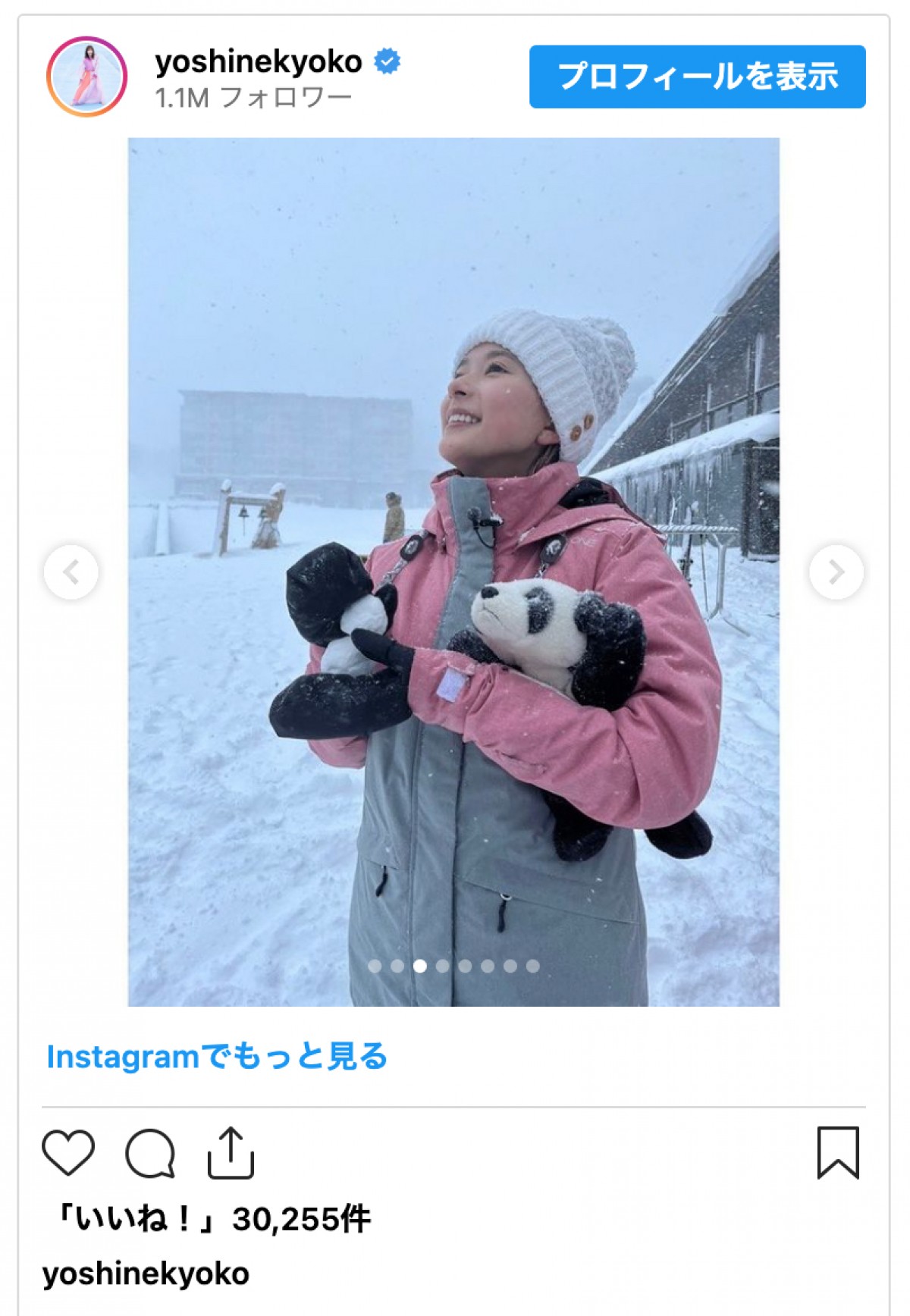Open the comment bubble icon

tap(150, 1153)
